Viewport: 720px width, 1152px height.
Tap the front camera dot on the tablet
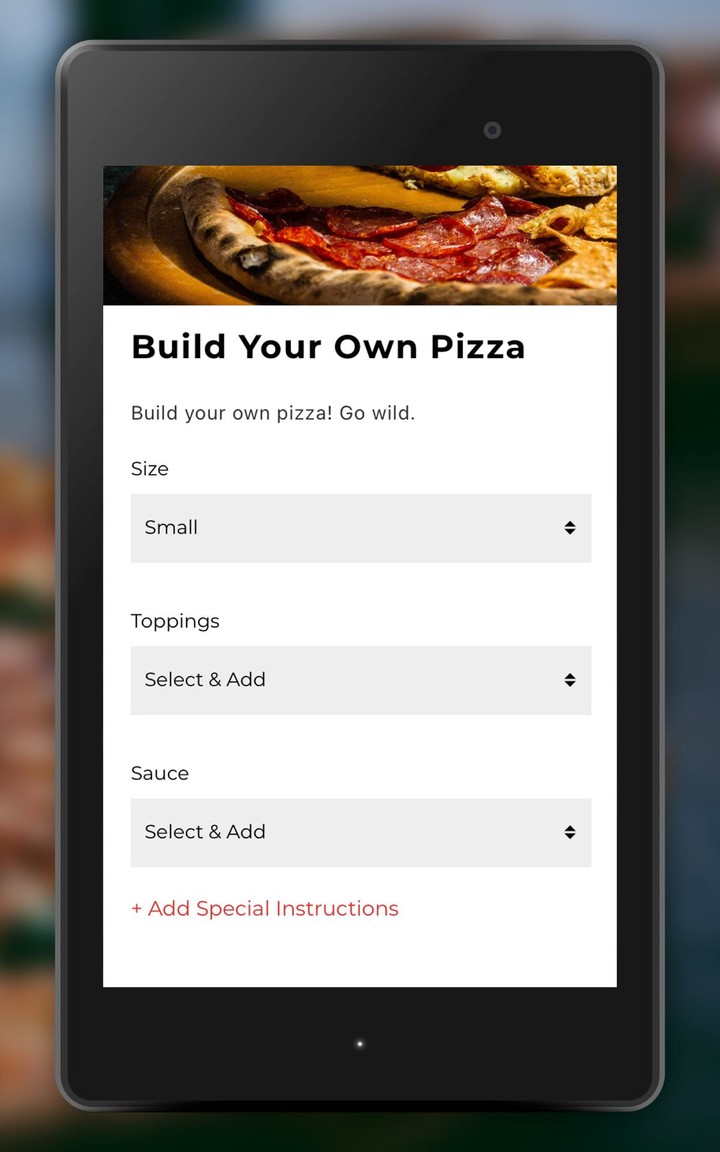tap(491, 130)
